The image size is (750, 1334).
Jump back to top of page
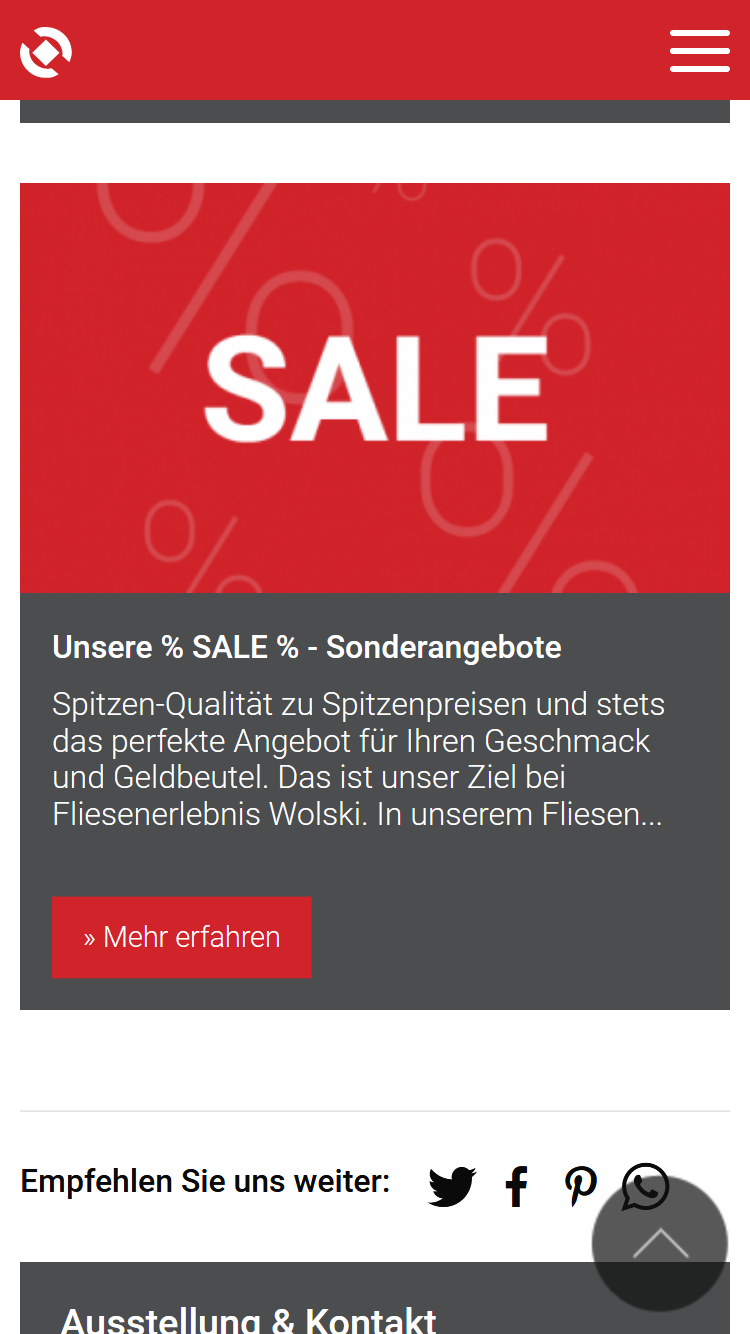click(660, 1244)
